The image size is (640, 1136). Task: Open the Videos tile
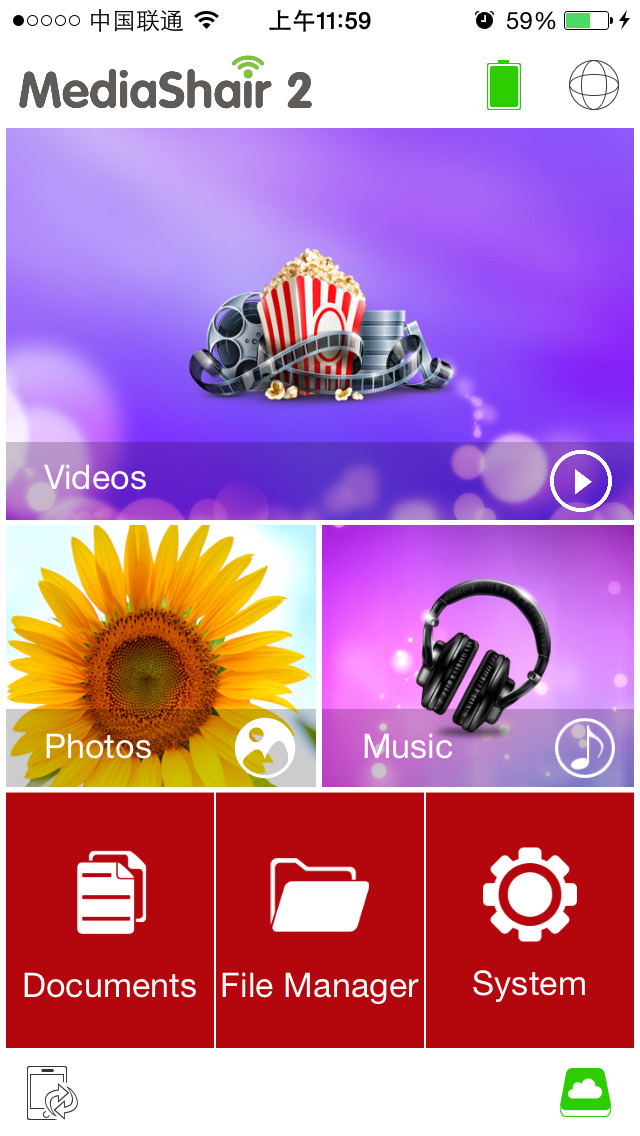(x=320, y=324)
